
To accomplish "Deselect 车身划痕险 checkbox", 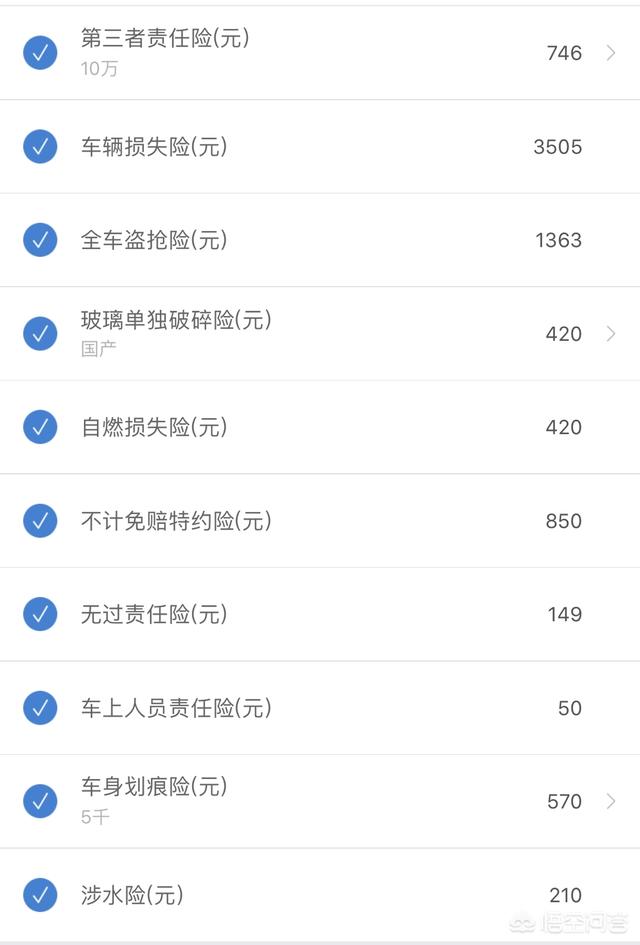I will point(40,801).
